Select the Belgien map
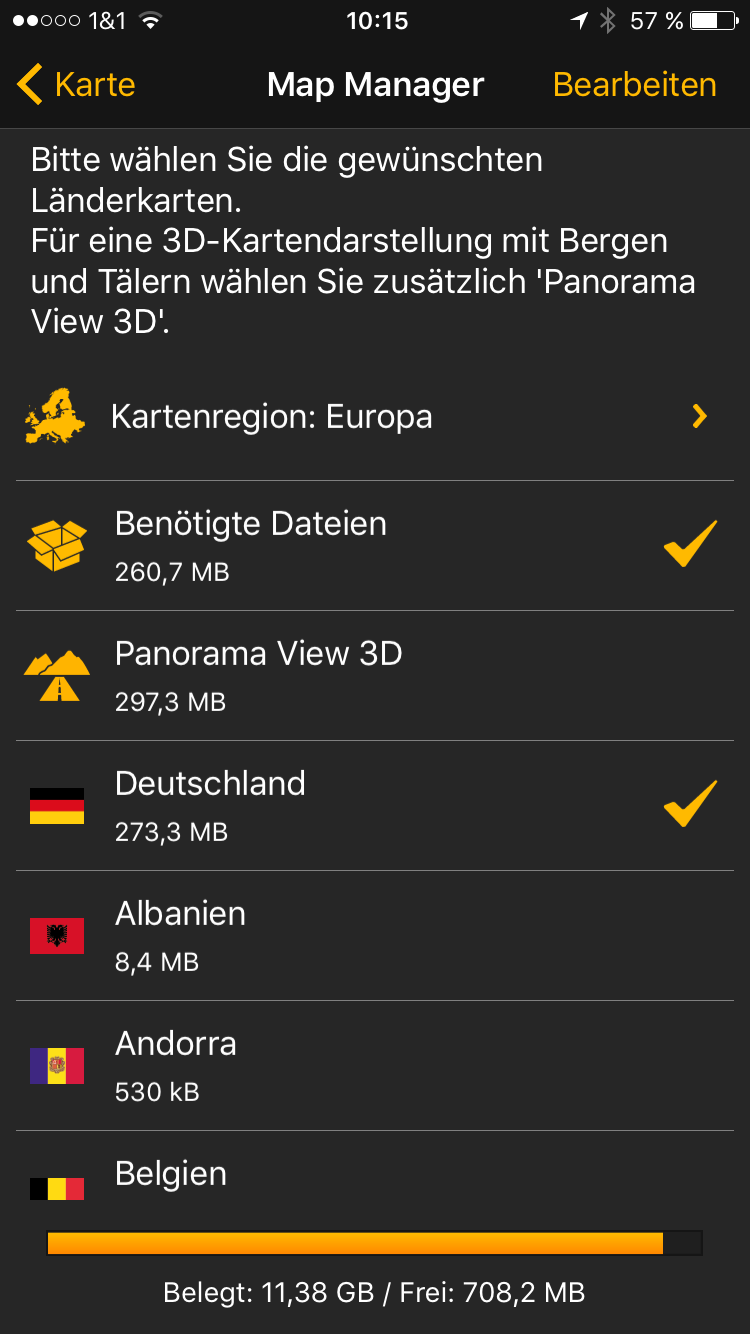The width and height of the screenshot is (750, 1334). pyautogui.click(x=375, y=1180)
